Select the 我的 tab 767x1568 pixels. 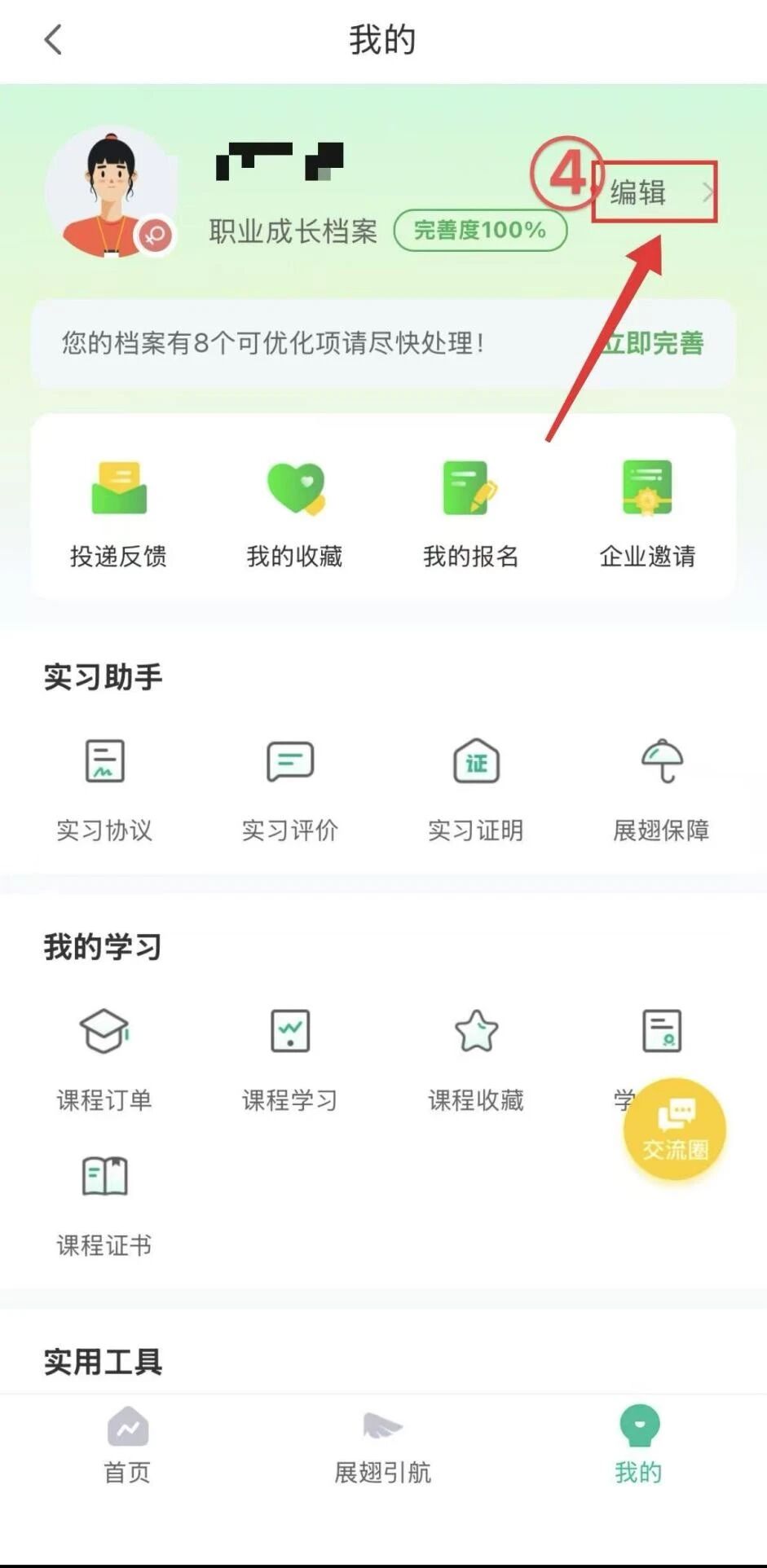(x=638, y=1444)
